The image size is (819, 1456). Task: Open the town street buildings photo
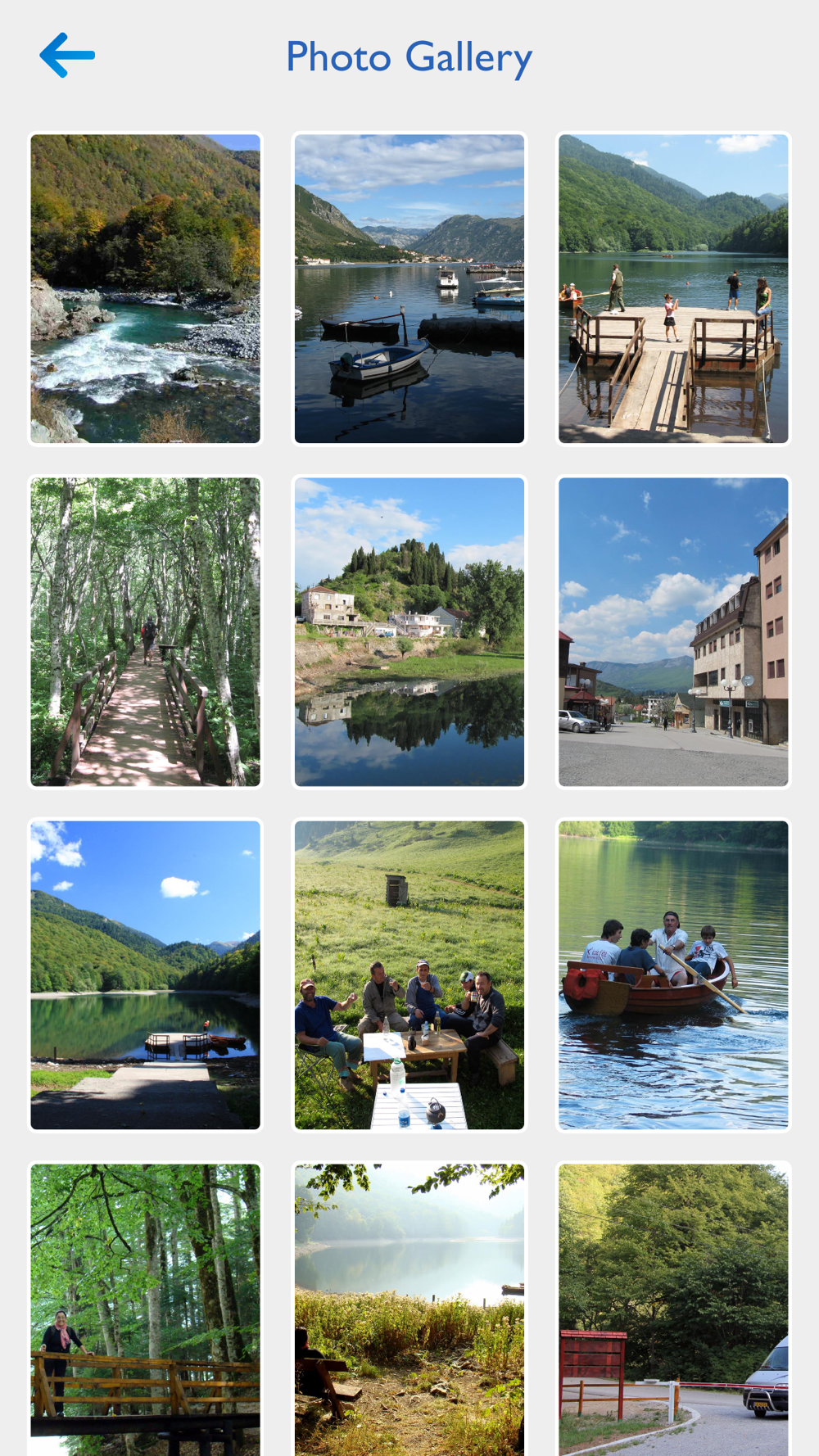pyautogui.click(x=673, y=632)
